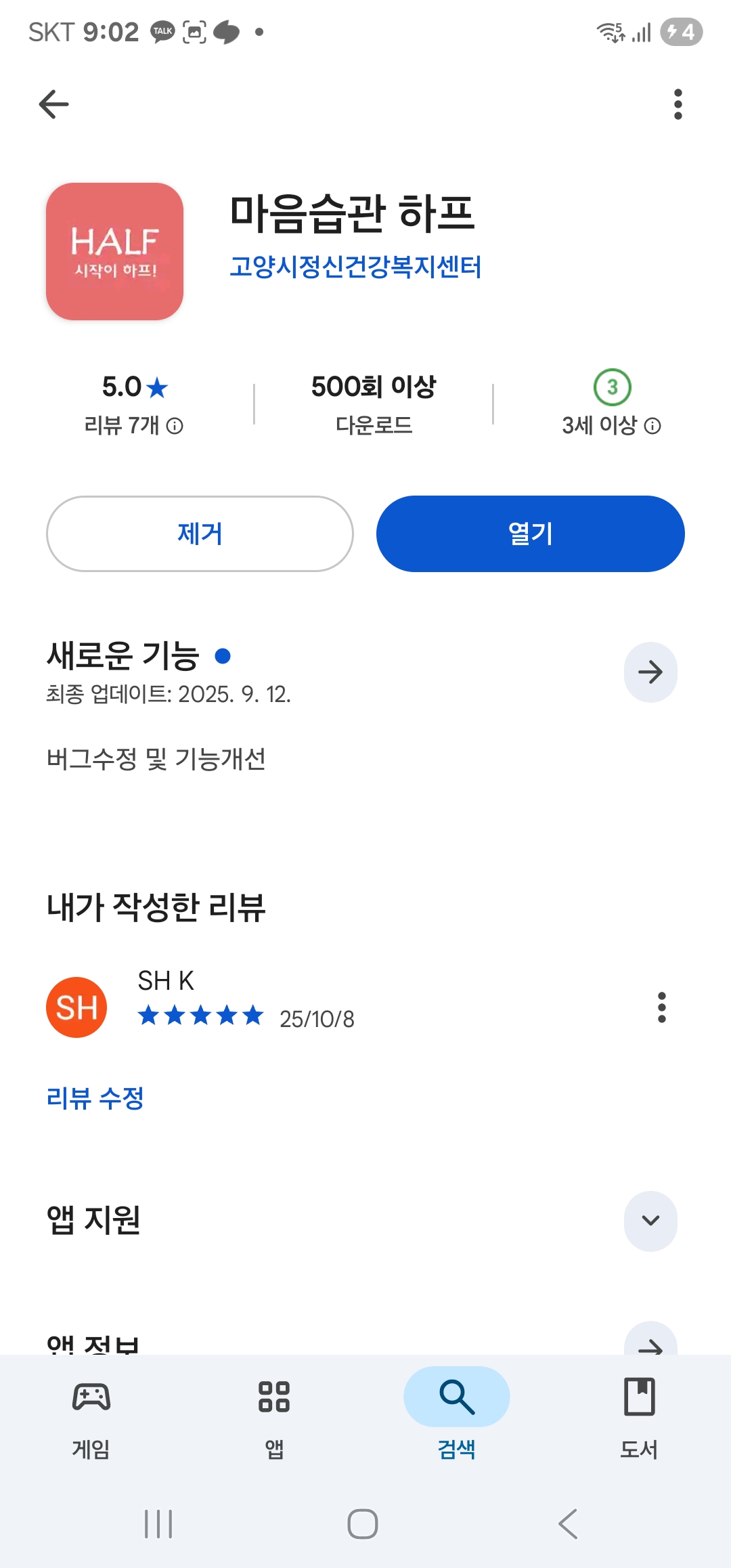This screenshot has width=731, height=1568.
Task: Show review info next to 리뷰 7개
Action: [175, 426]
